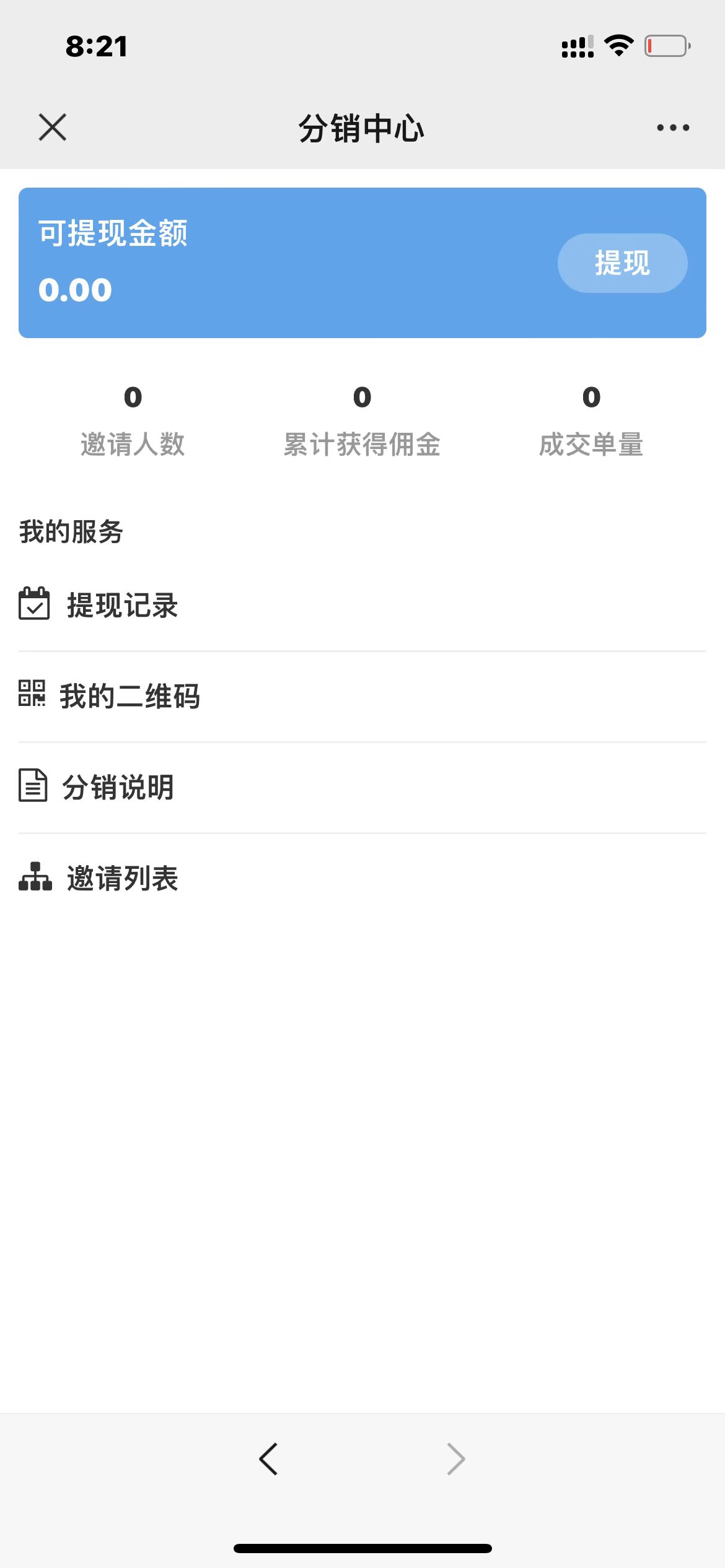Image resolution: width=725 pixels, height=1568 pixels.
Task: Open 我的二维码 QR code page
Action: pos(129,696)
